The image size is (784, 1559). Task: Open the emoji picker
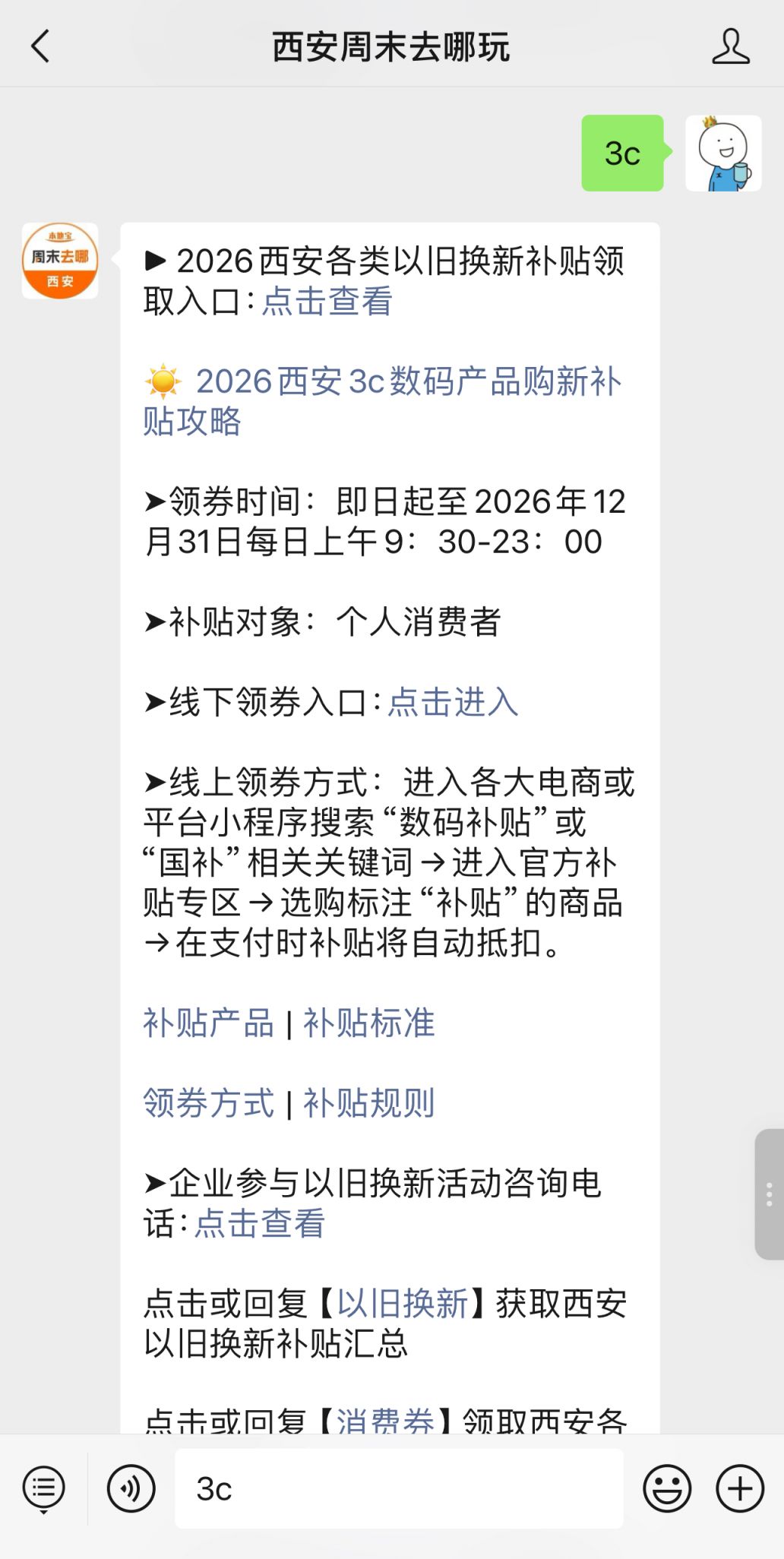pyautogui.click(x=667, y=1489)
